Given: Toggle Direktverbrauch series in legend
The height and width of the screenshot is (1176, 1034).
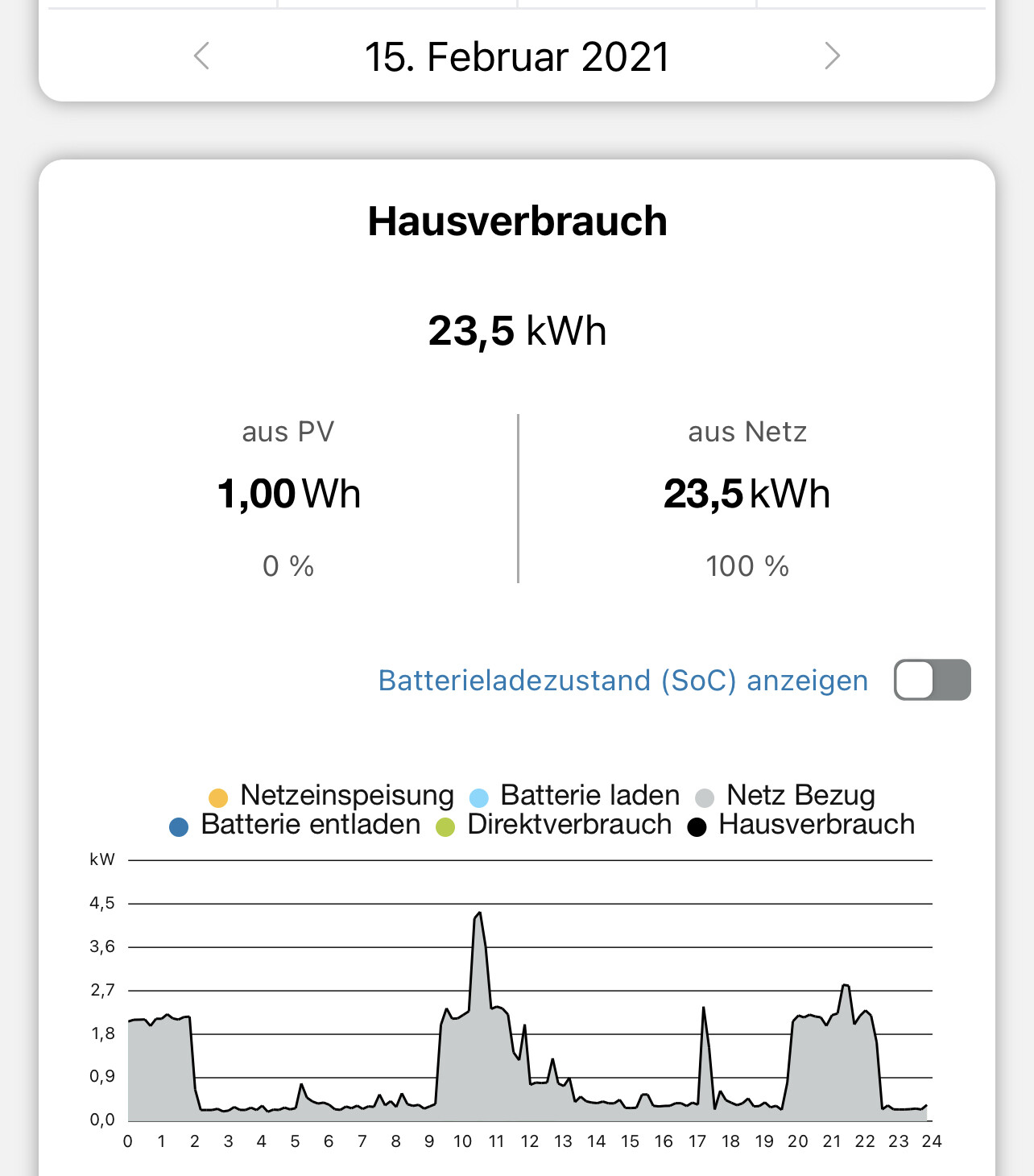Looking at the screenshot, I should pos(554,826).
